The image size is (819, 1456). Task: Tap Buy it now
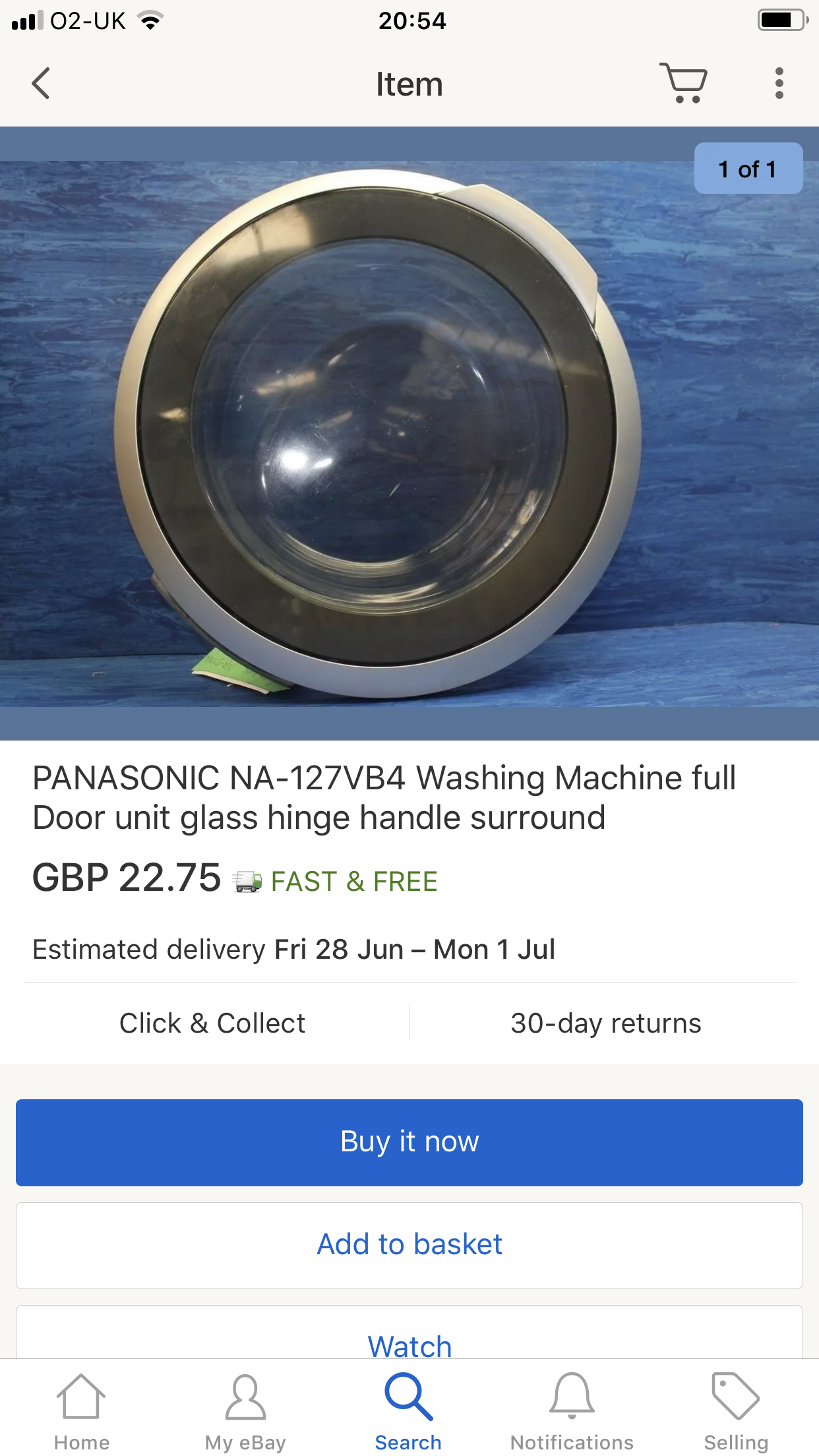click(409, 1142)
